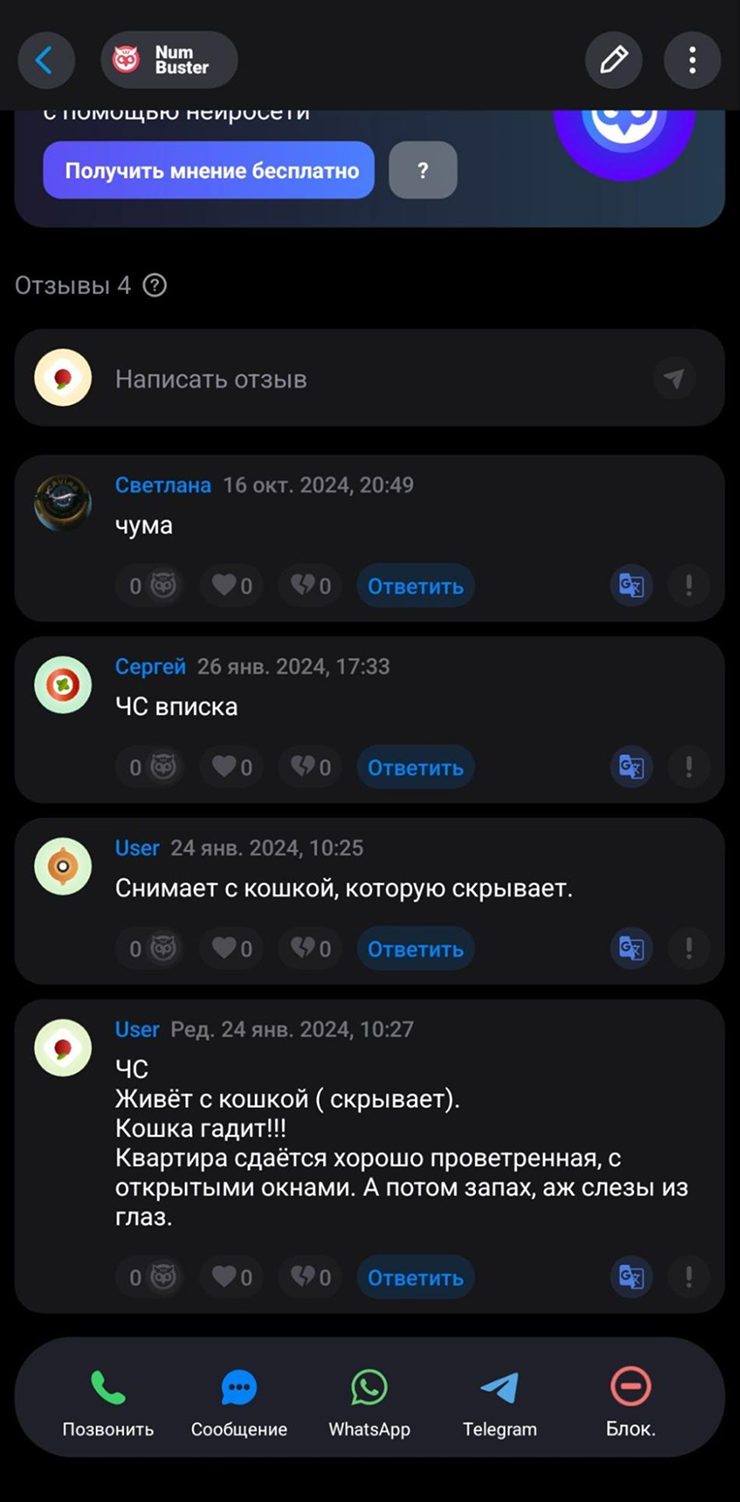The image size is (740, 1502).
Task: Reply to Светлана's review
Action: pos(415,586)
